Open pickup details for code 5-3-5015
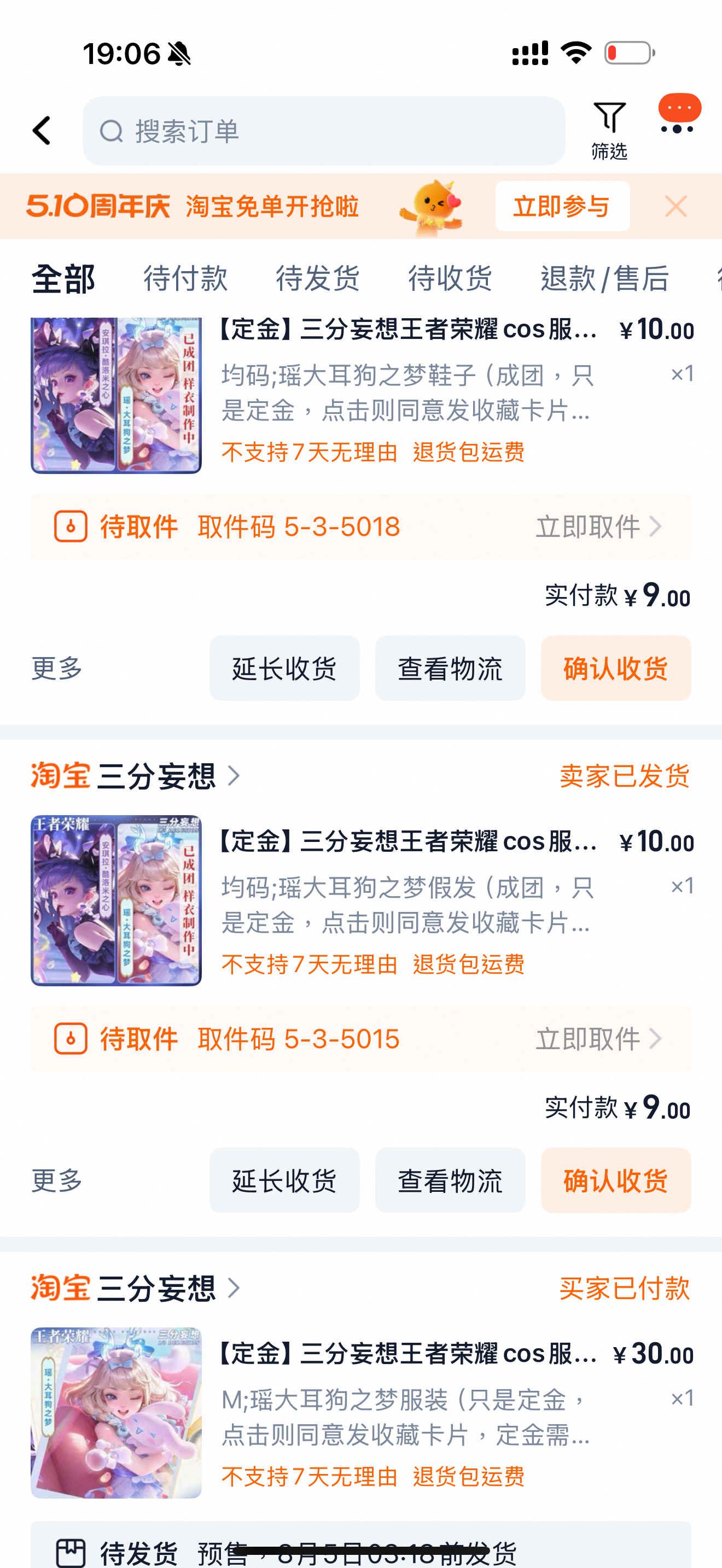This screenshot has height=1568, width=722. pos(598,1038)
